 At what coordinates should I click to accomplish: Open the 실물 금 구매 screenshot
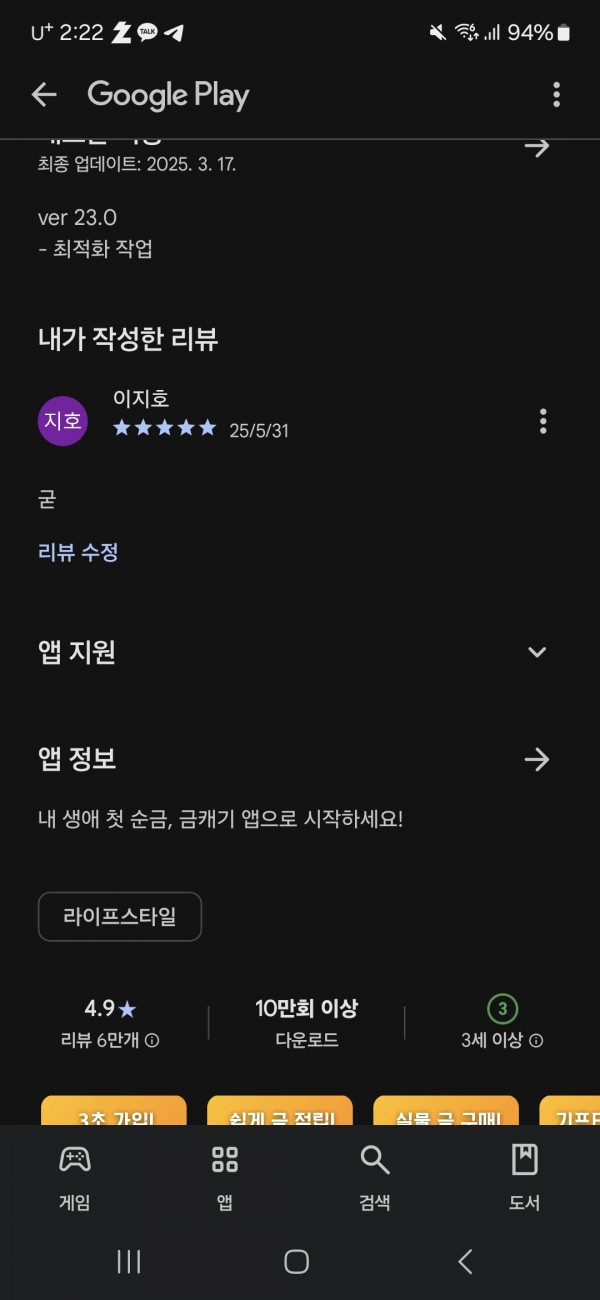pyautogui.click(x=446, y=1110)
